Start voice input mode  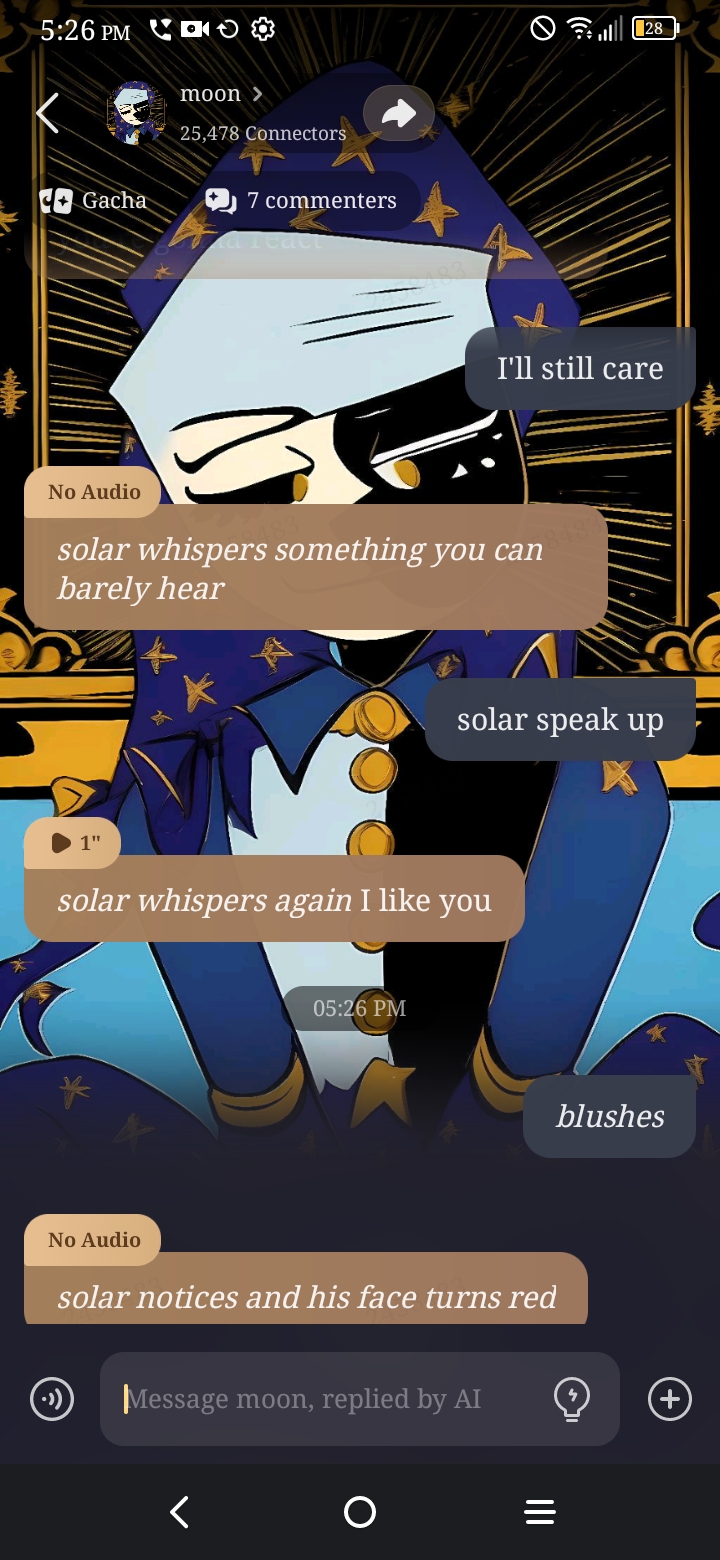[52, 1398]
